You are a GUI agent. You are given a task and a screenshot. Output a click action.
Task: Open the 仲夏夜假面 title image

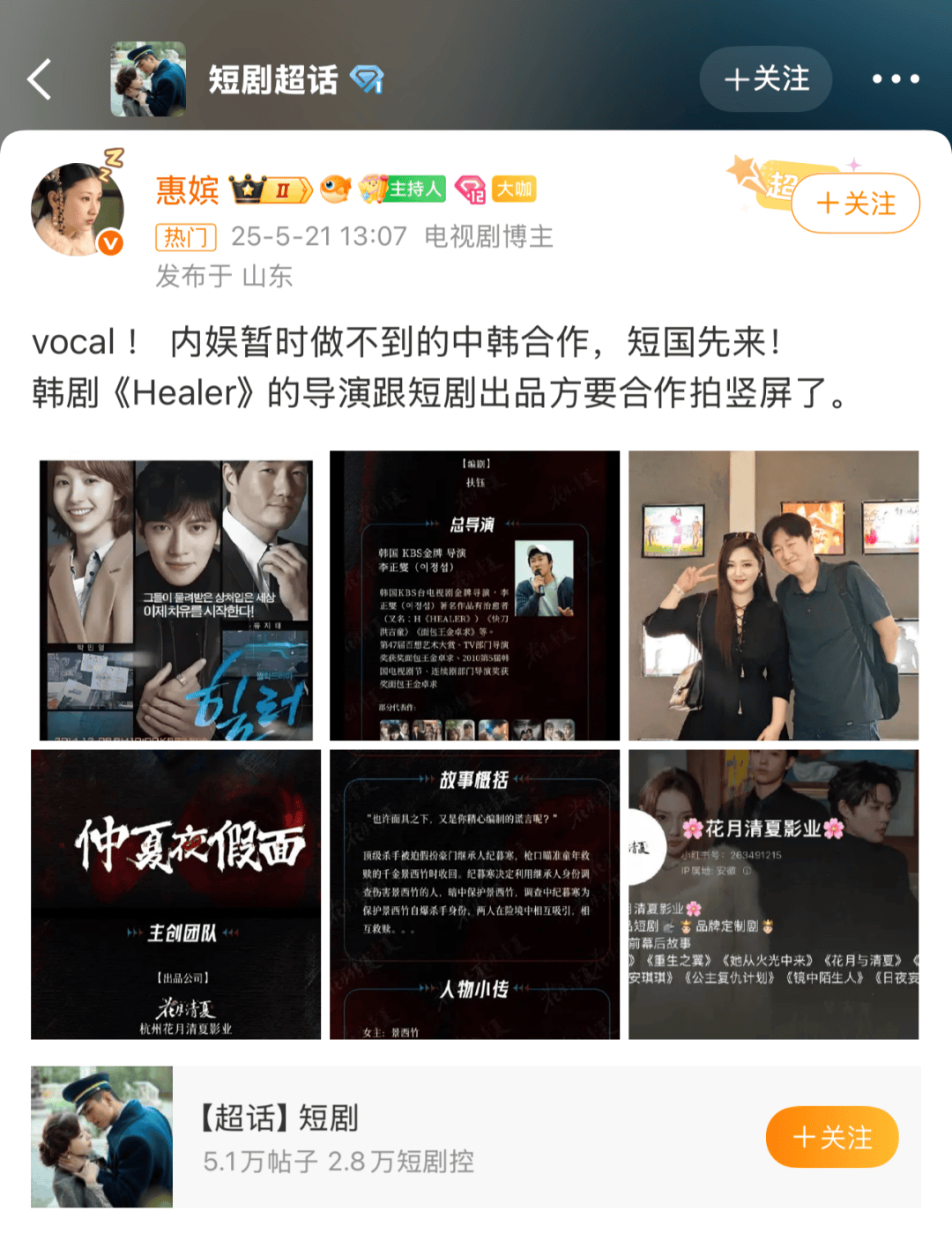pyautogui.click(x=175, y=895)
